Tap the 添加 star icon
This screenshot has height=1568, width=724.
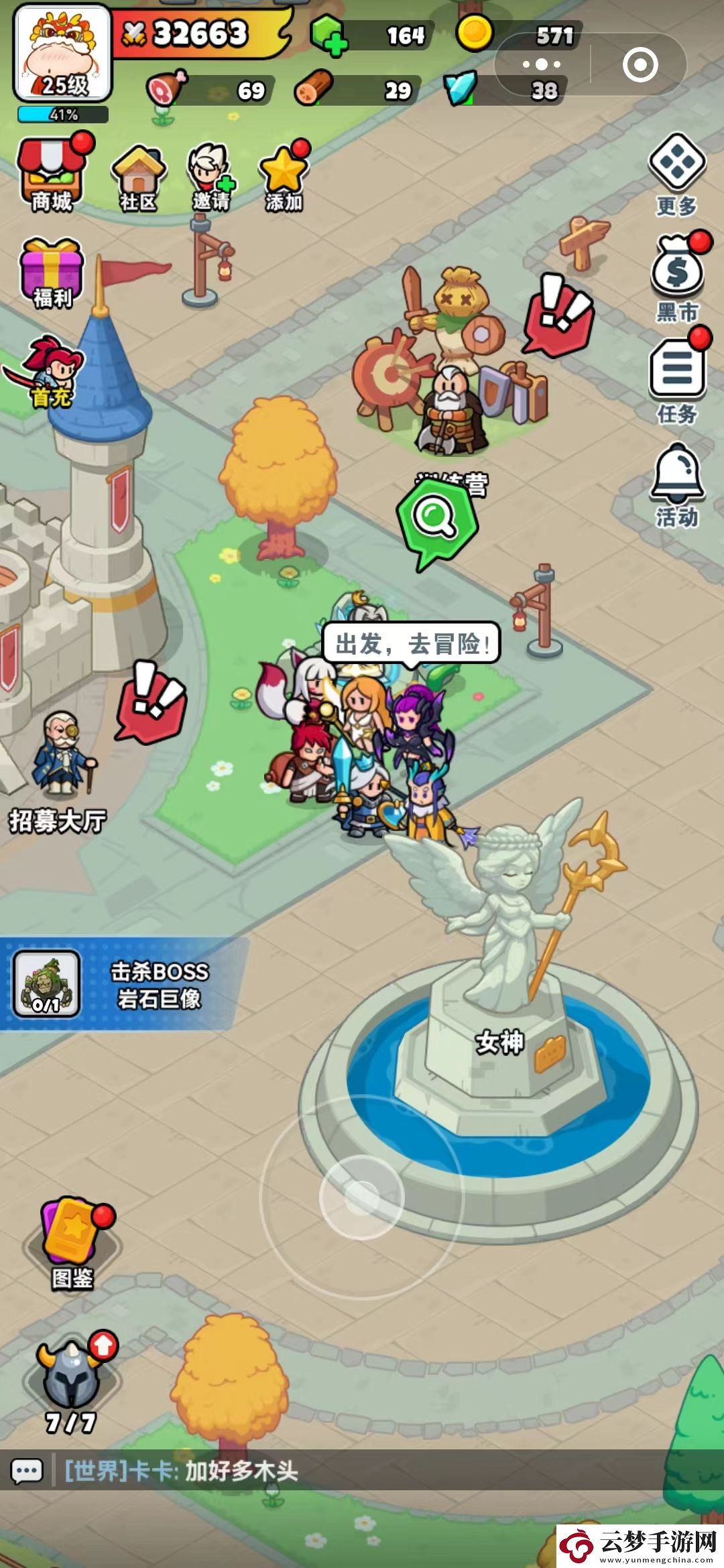click(284, 178)
